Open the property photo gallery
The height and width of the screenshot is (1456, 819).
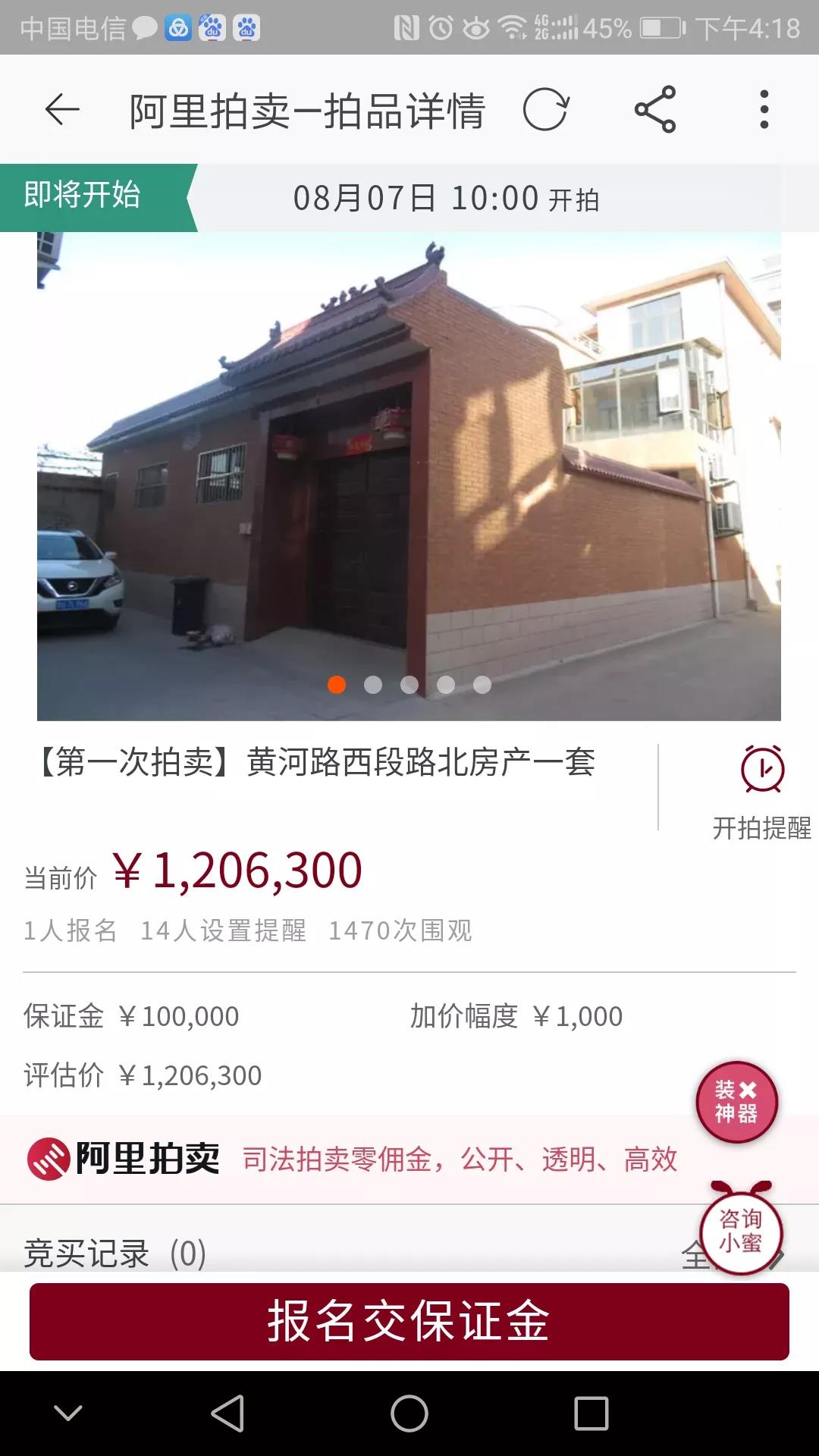[409, 476]
